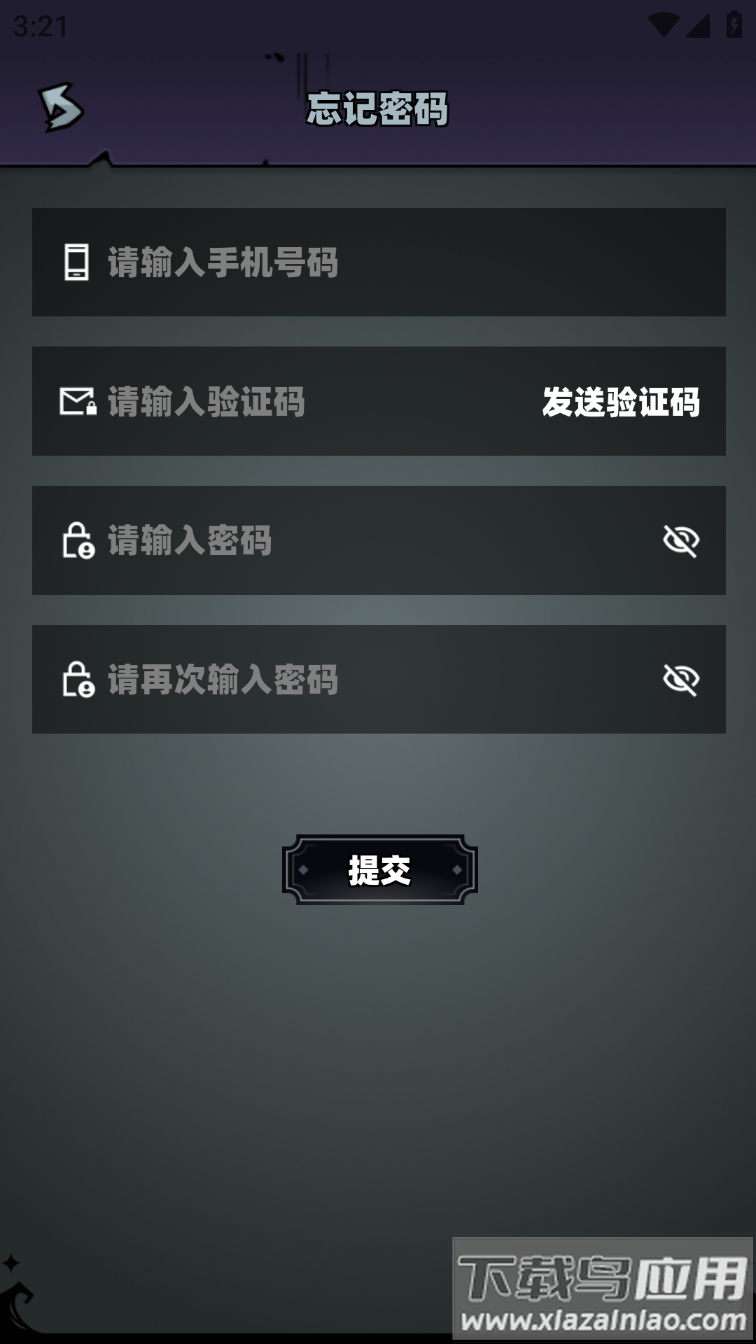Click the battery indicator in the status bar

click(736, 22)
